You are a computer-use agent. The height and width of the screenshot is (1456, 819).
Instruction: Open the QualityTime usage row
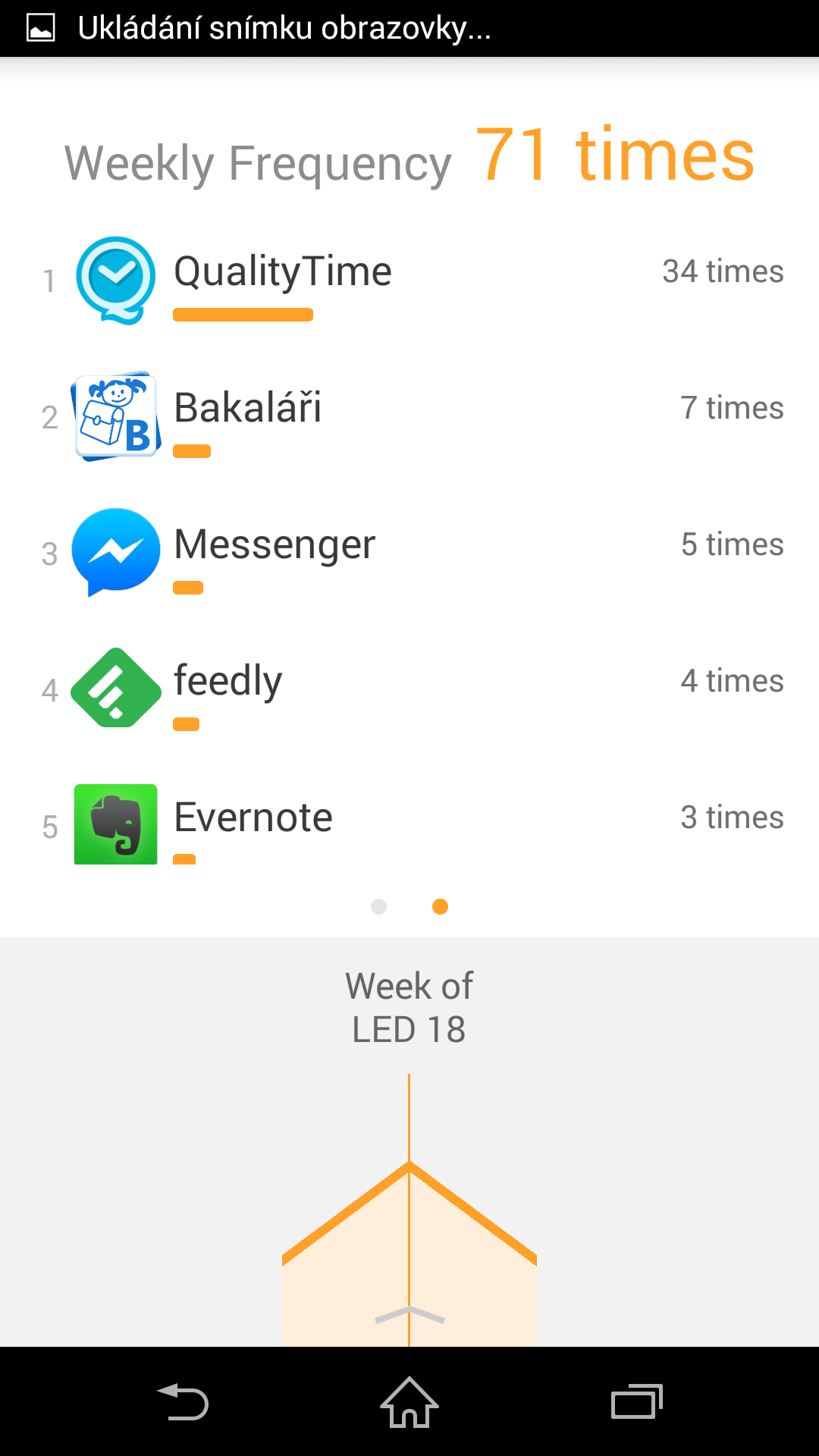click(409, 281)
